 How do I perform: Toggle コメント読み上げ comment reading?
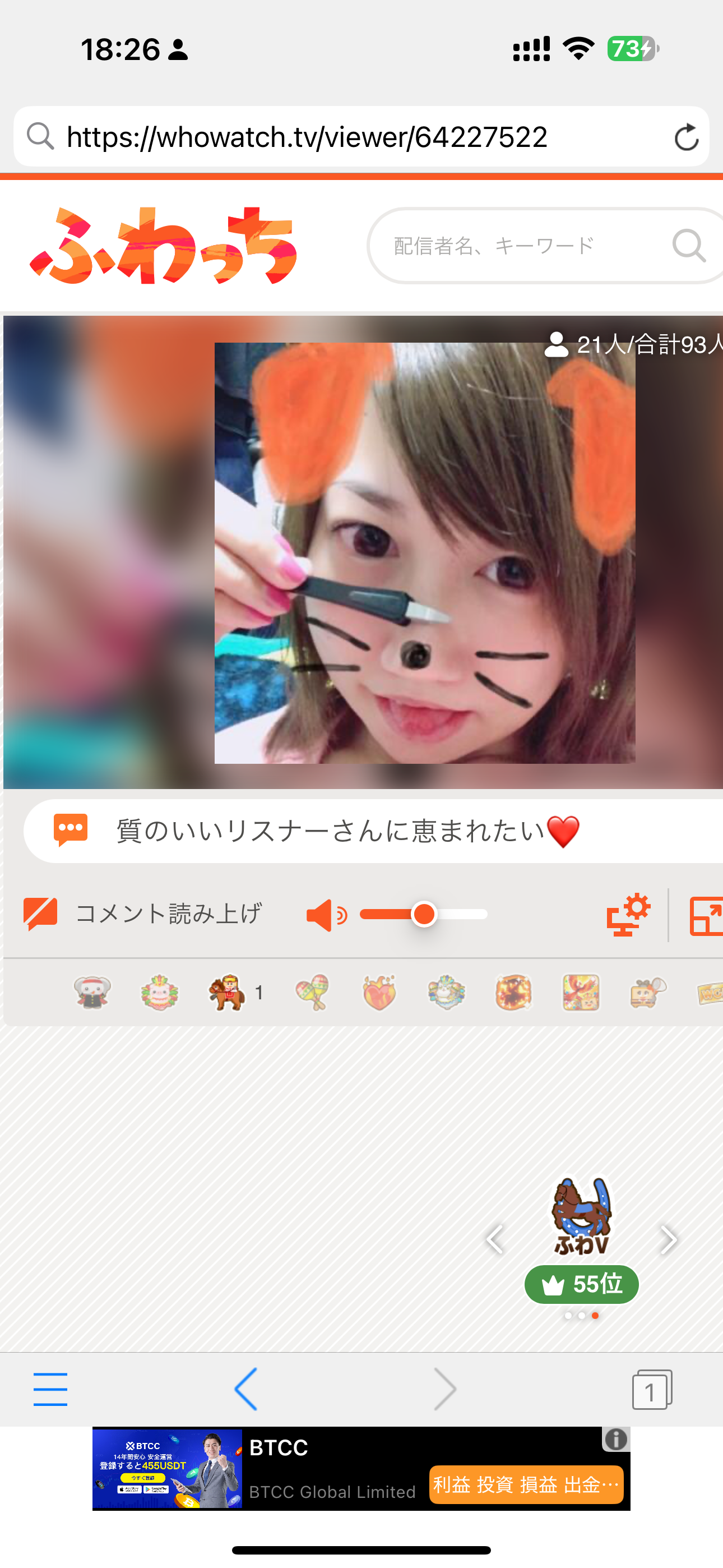[40, 914]
